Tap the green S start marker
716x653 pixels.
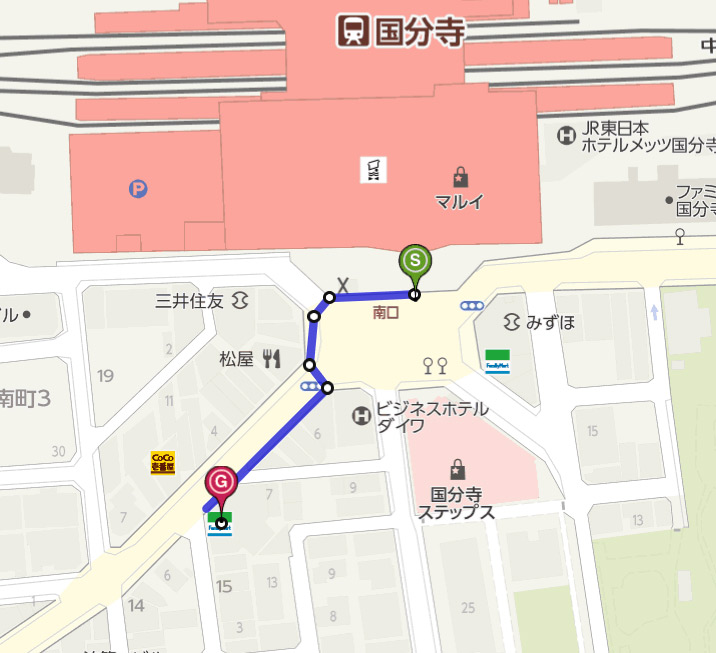[x=415, y=261]
